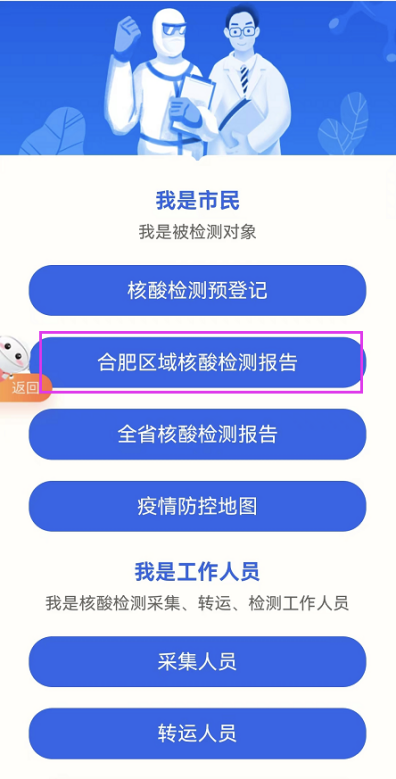Open 合肥区域核酸检测报告
The height and width of the screenshot is (779, 396).
[197, 363]
